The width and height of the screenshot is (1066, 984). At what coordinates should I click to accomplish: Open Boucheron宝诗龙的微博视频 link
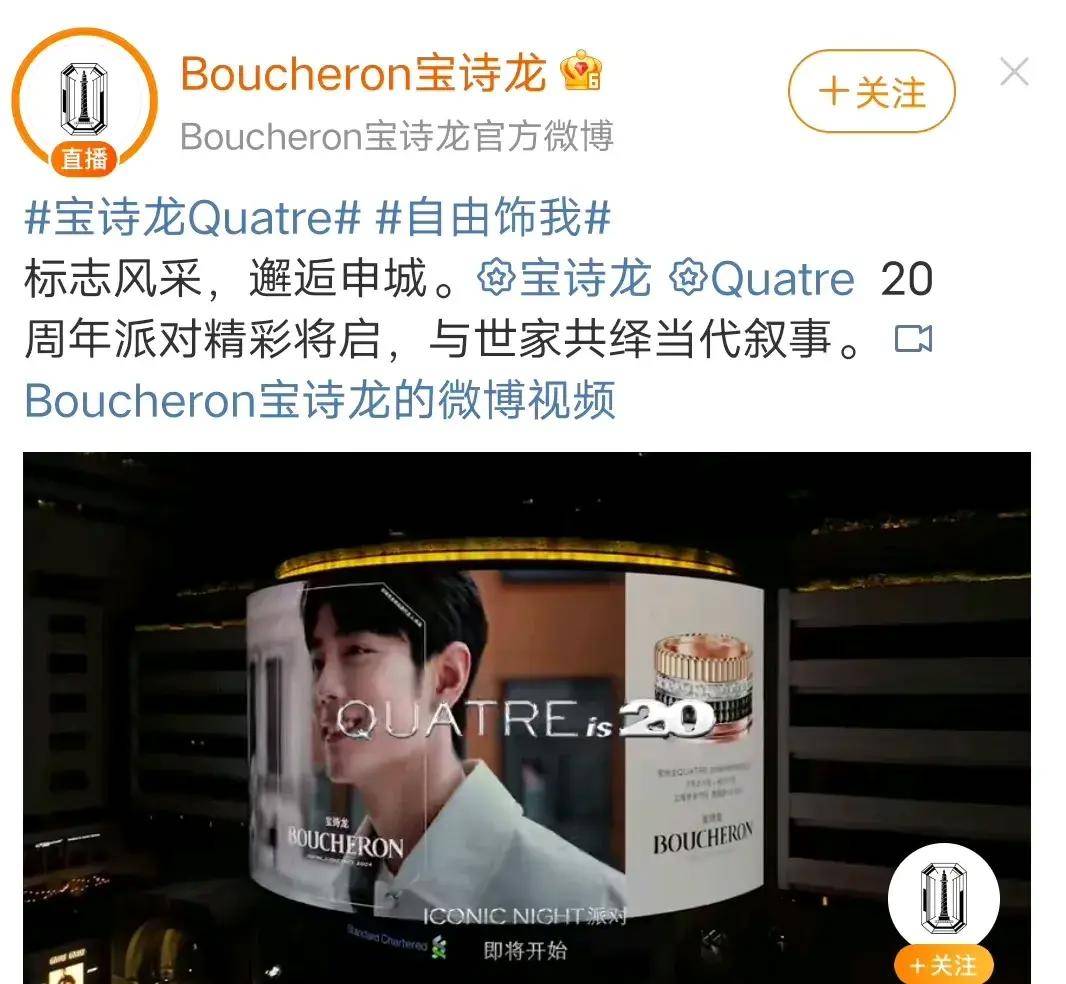(320, 401)
